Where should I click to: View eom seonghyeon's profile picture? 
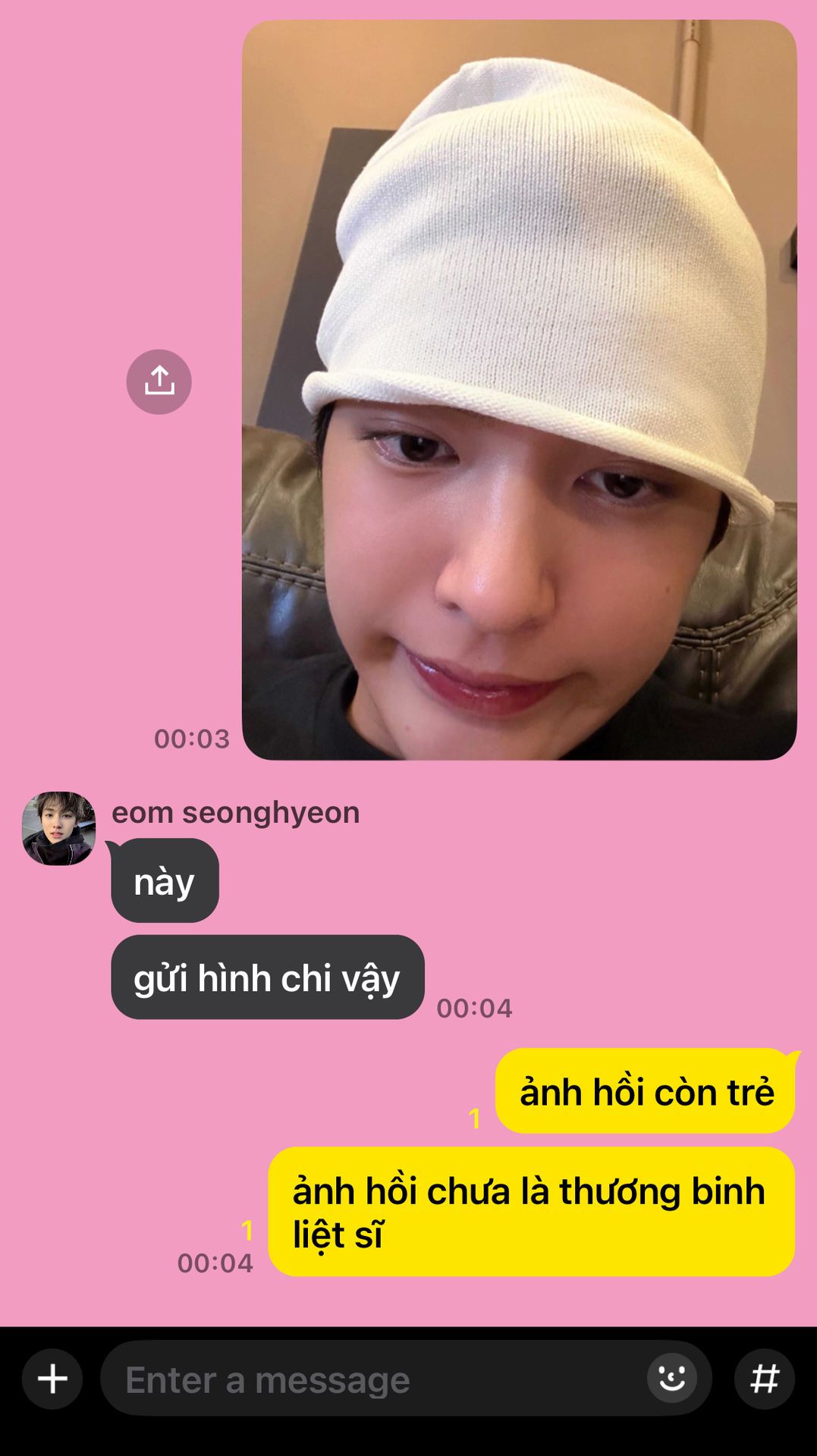(x=58, y=828)
